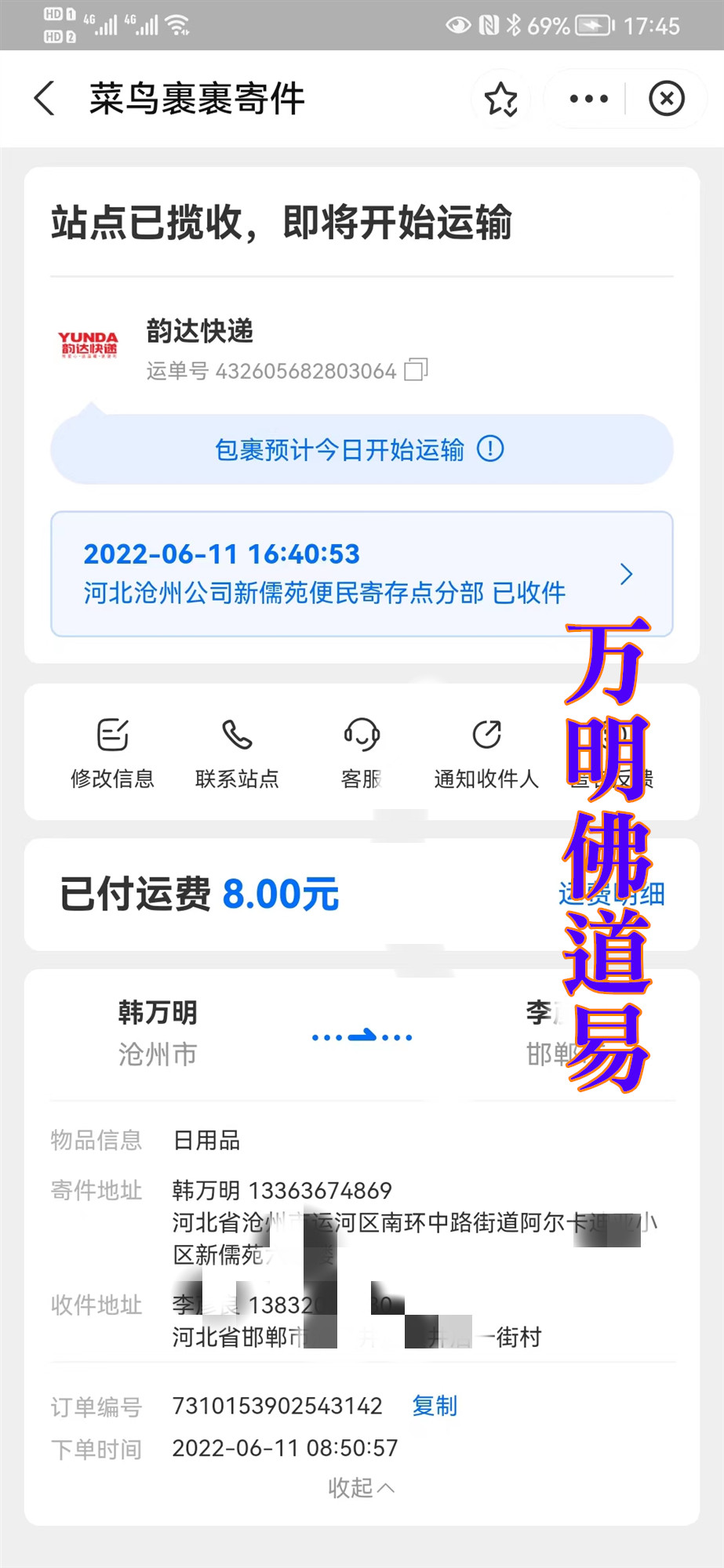The height and width of the screenshot is (1568, 724).
Task: Open 客服 customer service
Action: coord(362,753)
